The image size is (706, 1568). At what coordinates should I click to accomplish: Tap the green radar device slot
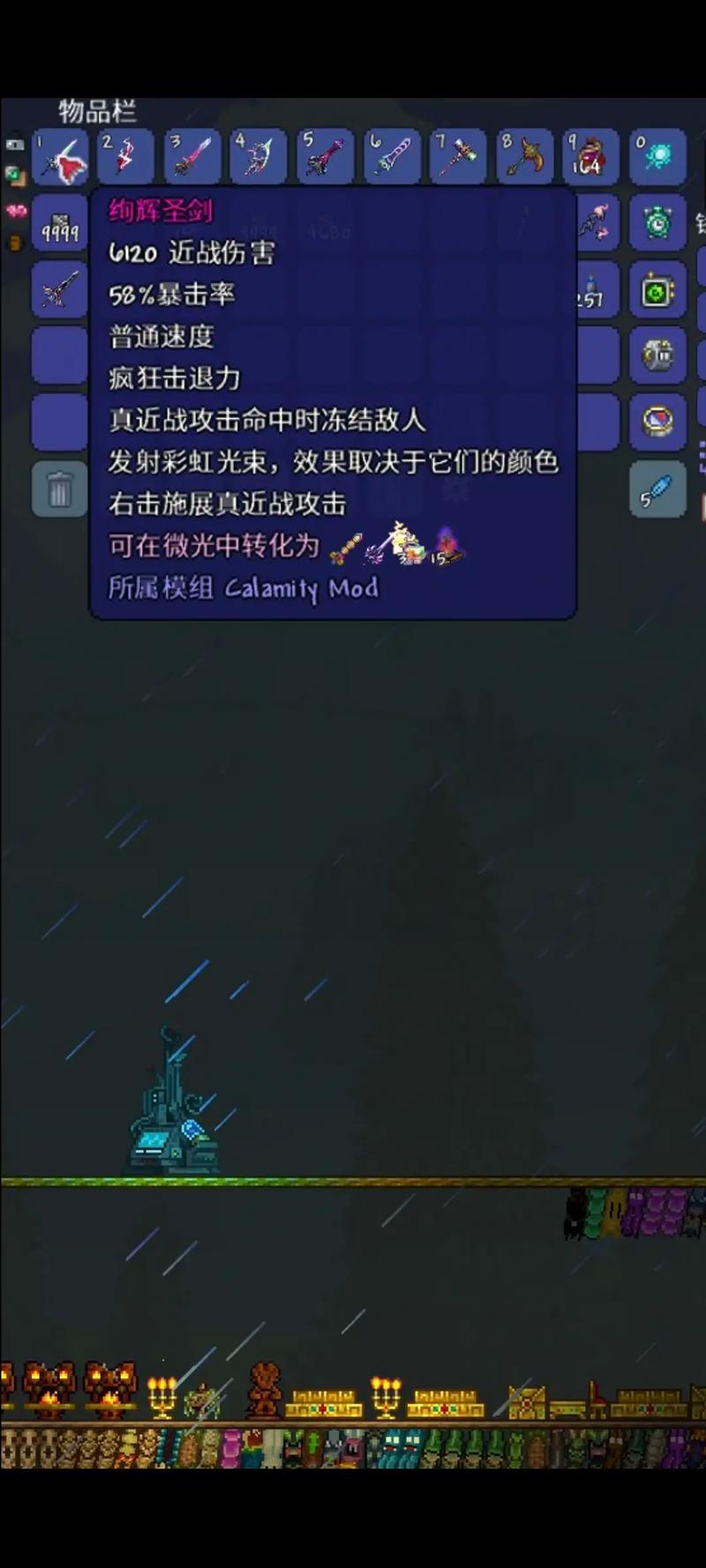657,290
